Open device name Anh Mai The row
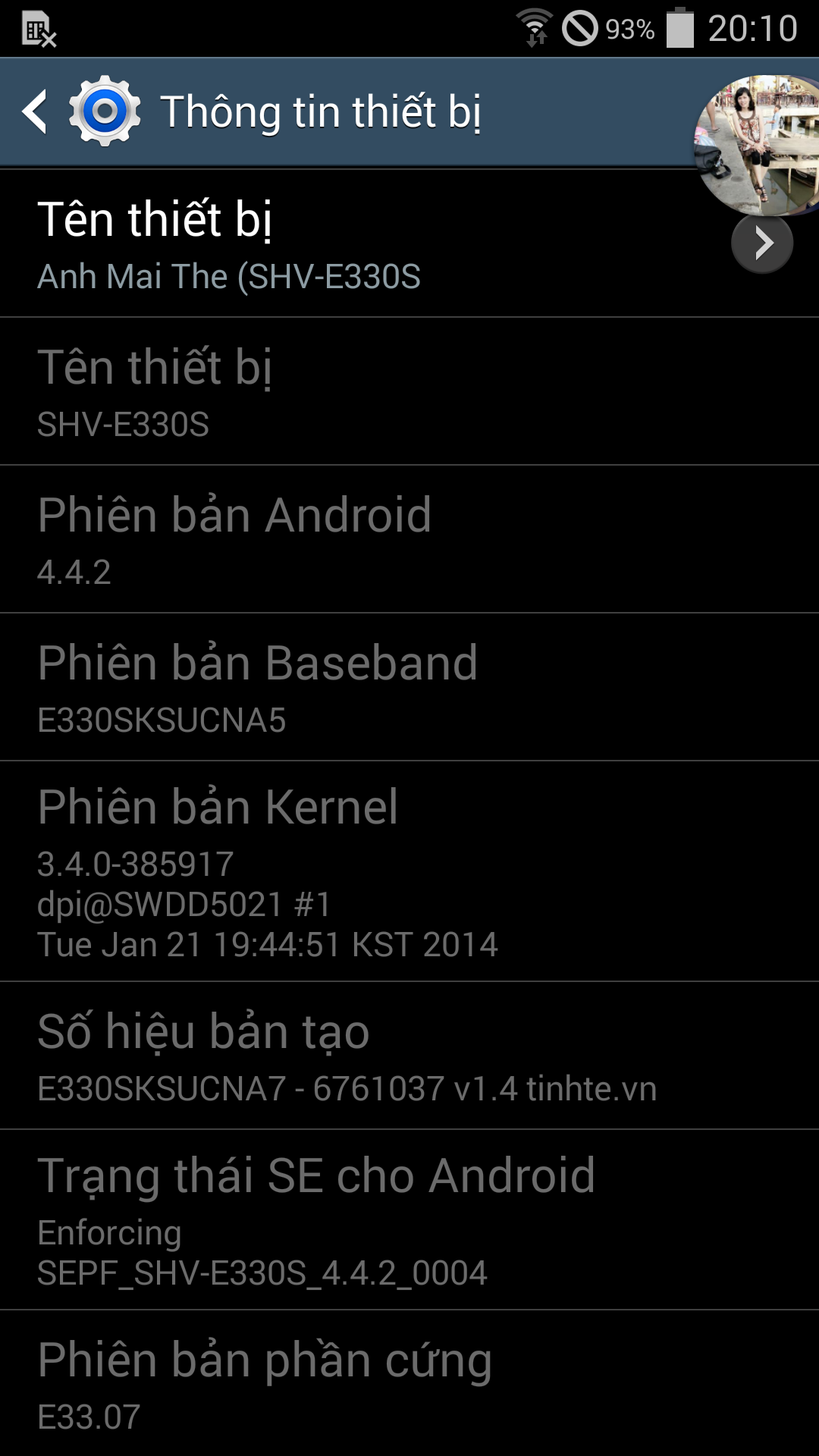The image size is (819, 1456). (x=409, y=243)
